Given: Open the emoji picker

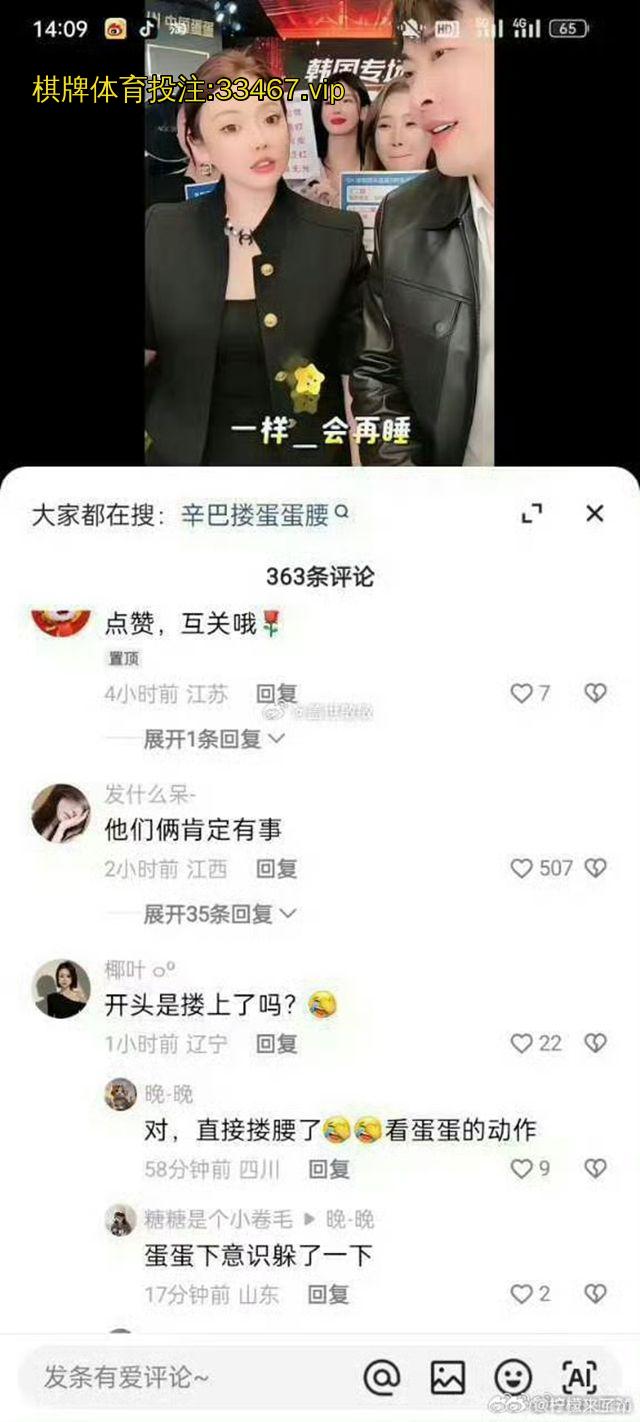Looking at the screenshot, I should pyautogui.click(x=513, y=1377).
